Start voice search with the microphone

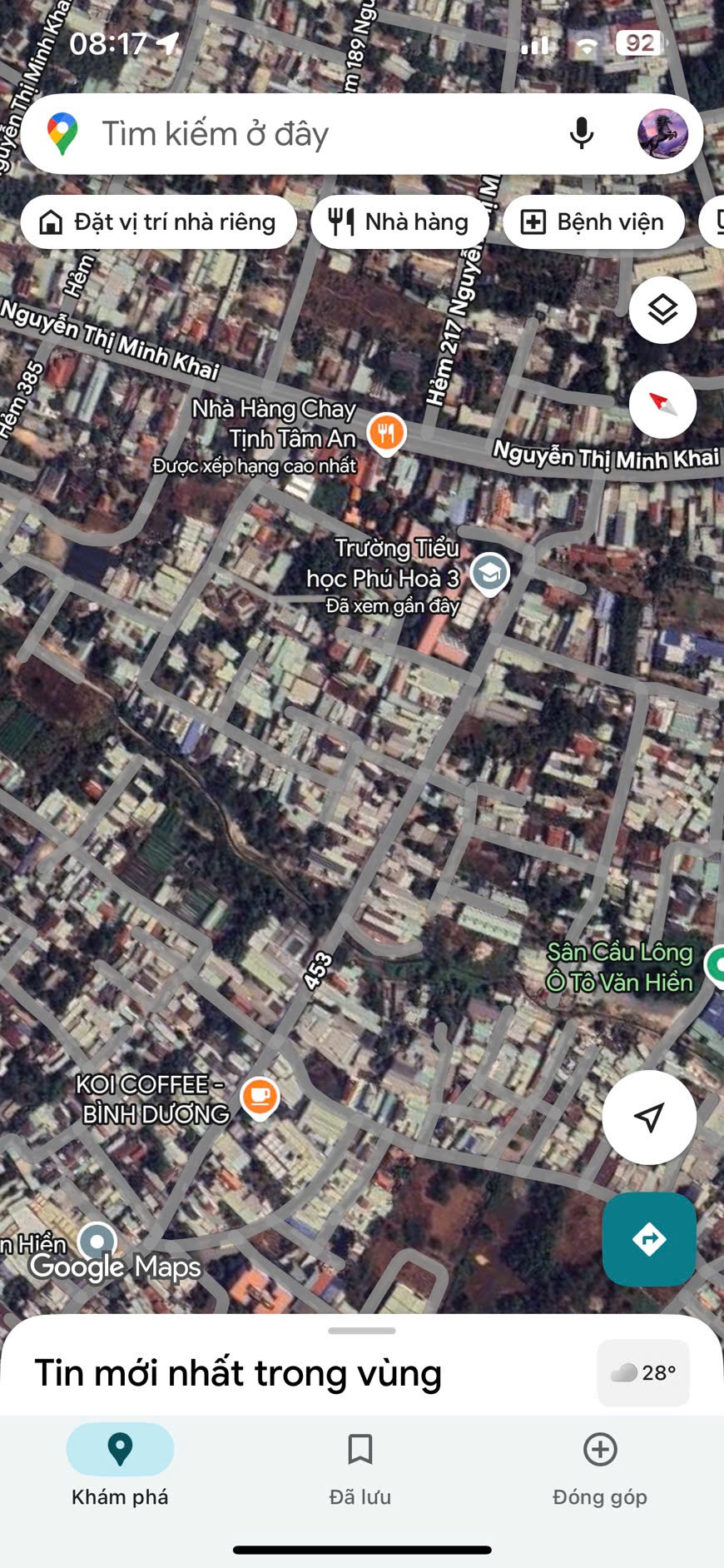click(581, 133)
